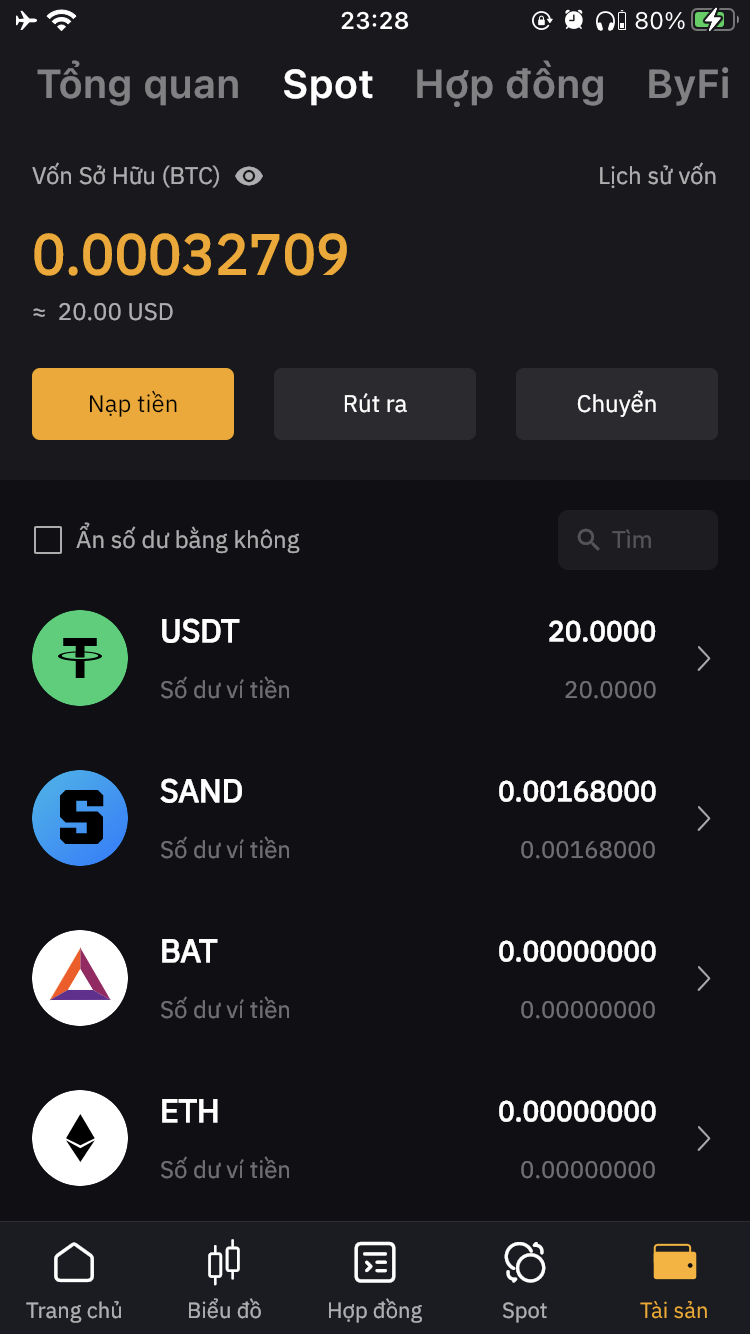Open the Hợp đồng top tab
Viewport: 750px width, 1334px height.
pos(509,85)
